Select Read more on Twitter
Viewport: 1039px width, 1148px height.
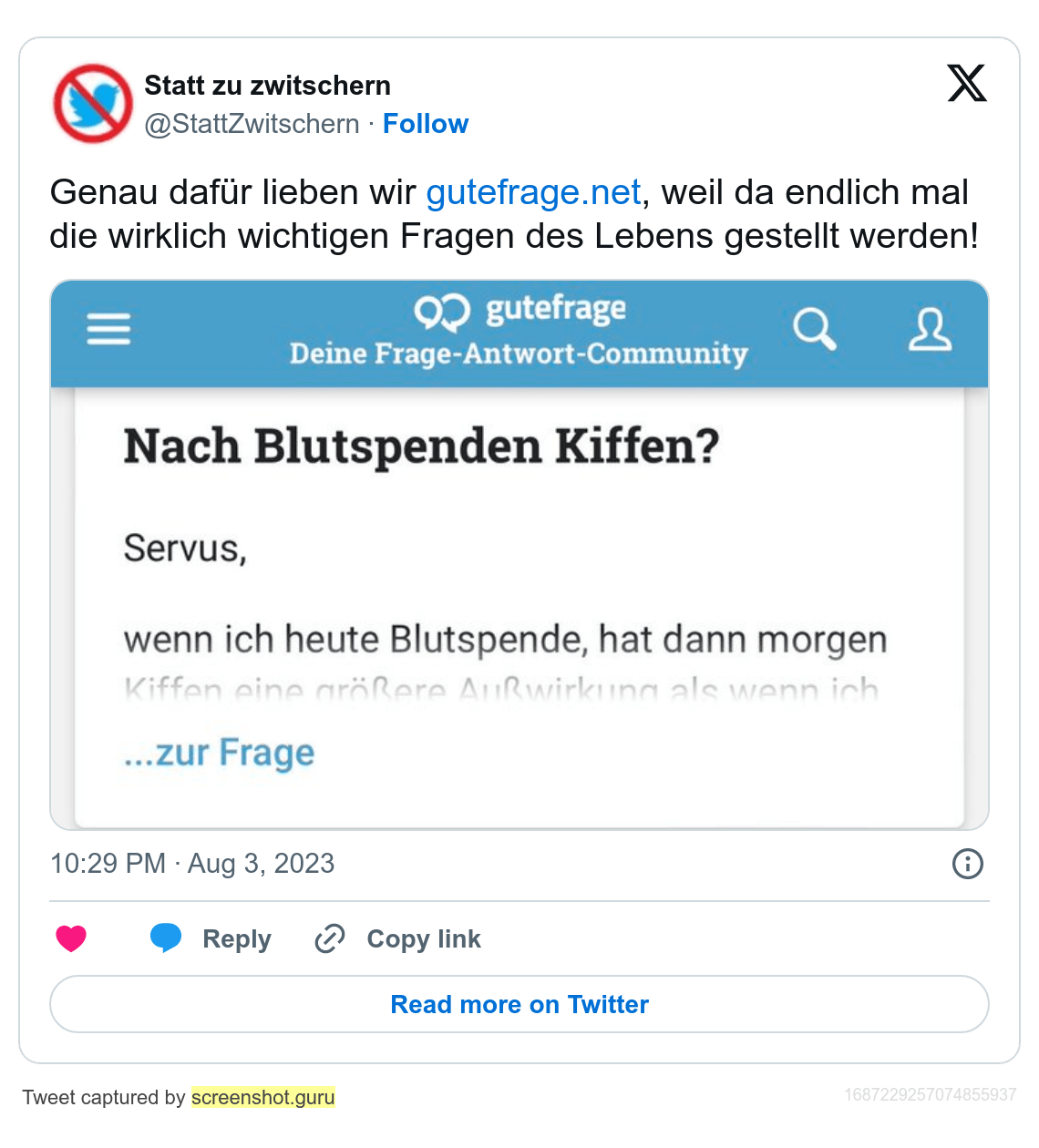click(x=519, y=1004)
